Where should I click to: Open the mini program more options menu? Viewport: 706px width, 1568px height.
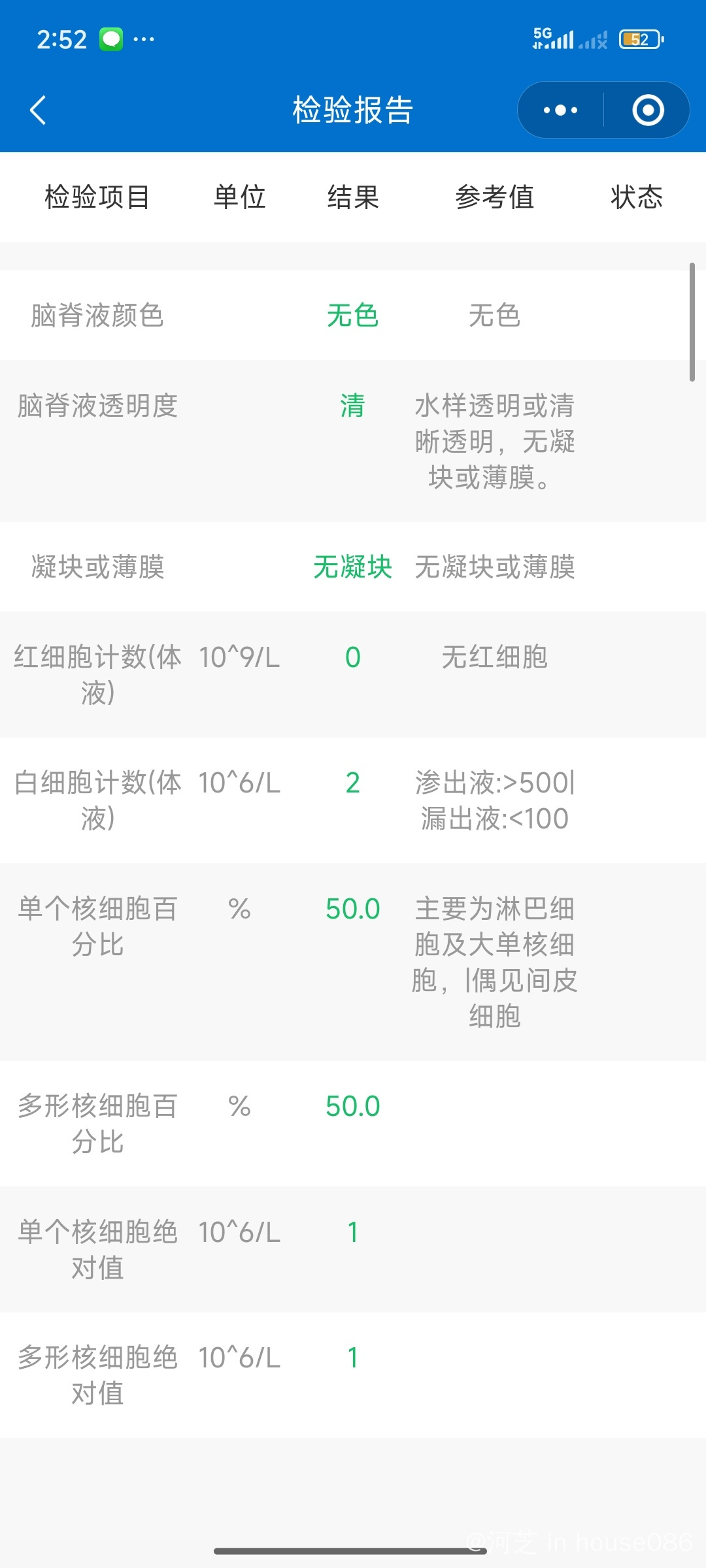pos(560,110)
